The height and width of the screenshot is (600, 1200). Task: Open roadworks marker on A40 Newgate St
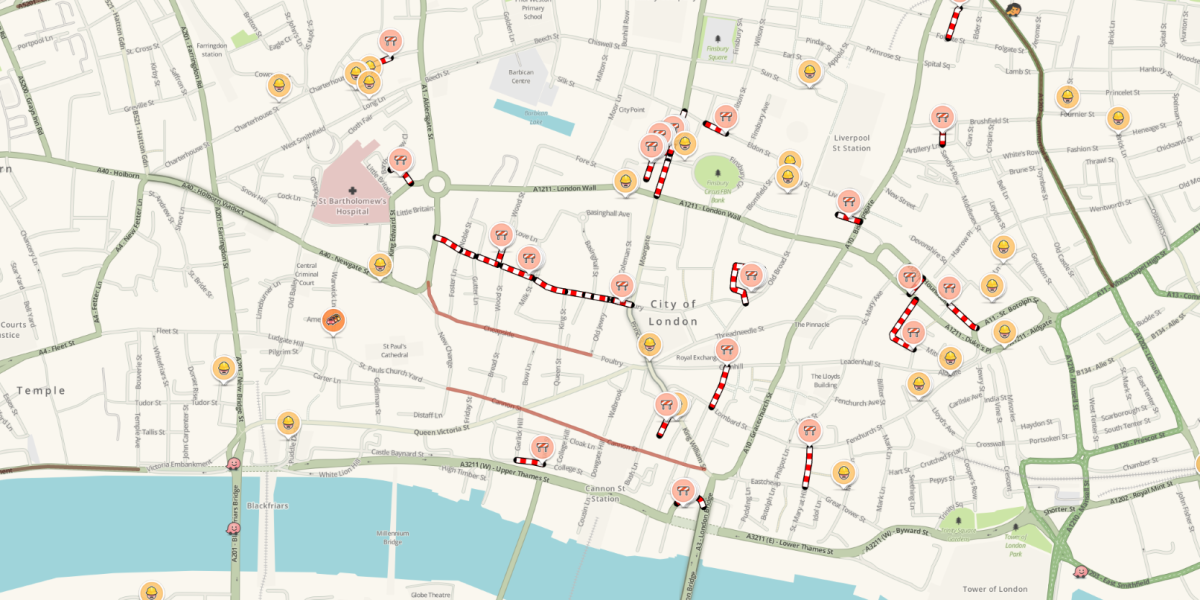pyautogui.click(x=381, y=265)
